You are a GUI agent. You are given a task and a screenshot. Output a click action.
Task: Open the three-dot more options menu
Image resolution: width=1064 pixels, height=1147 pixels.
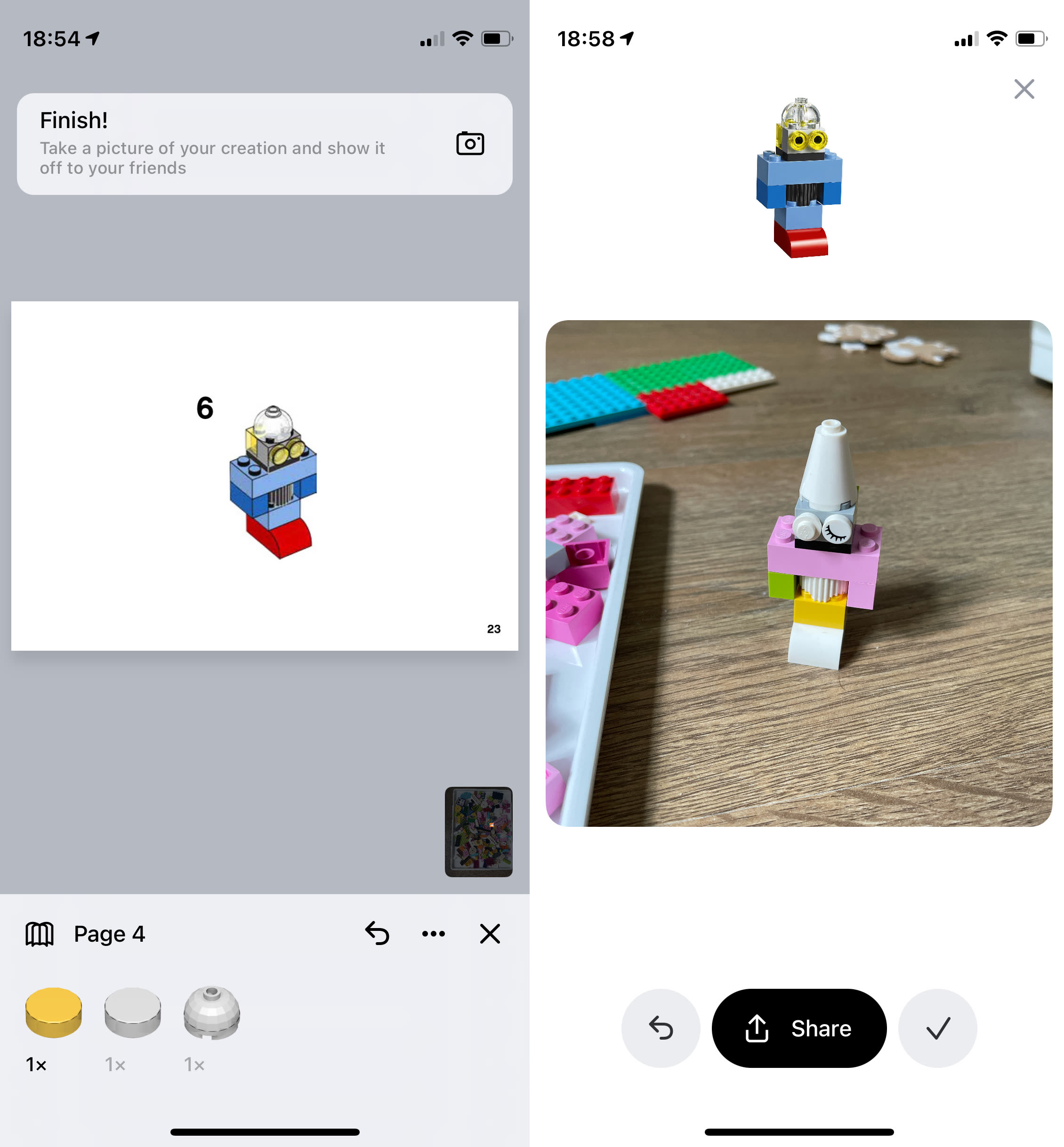433,933
